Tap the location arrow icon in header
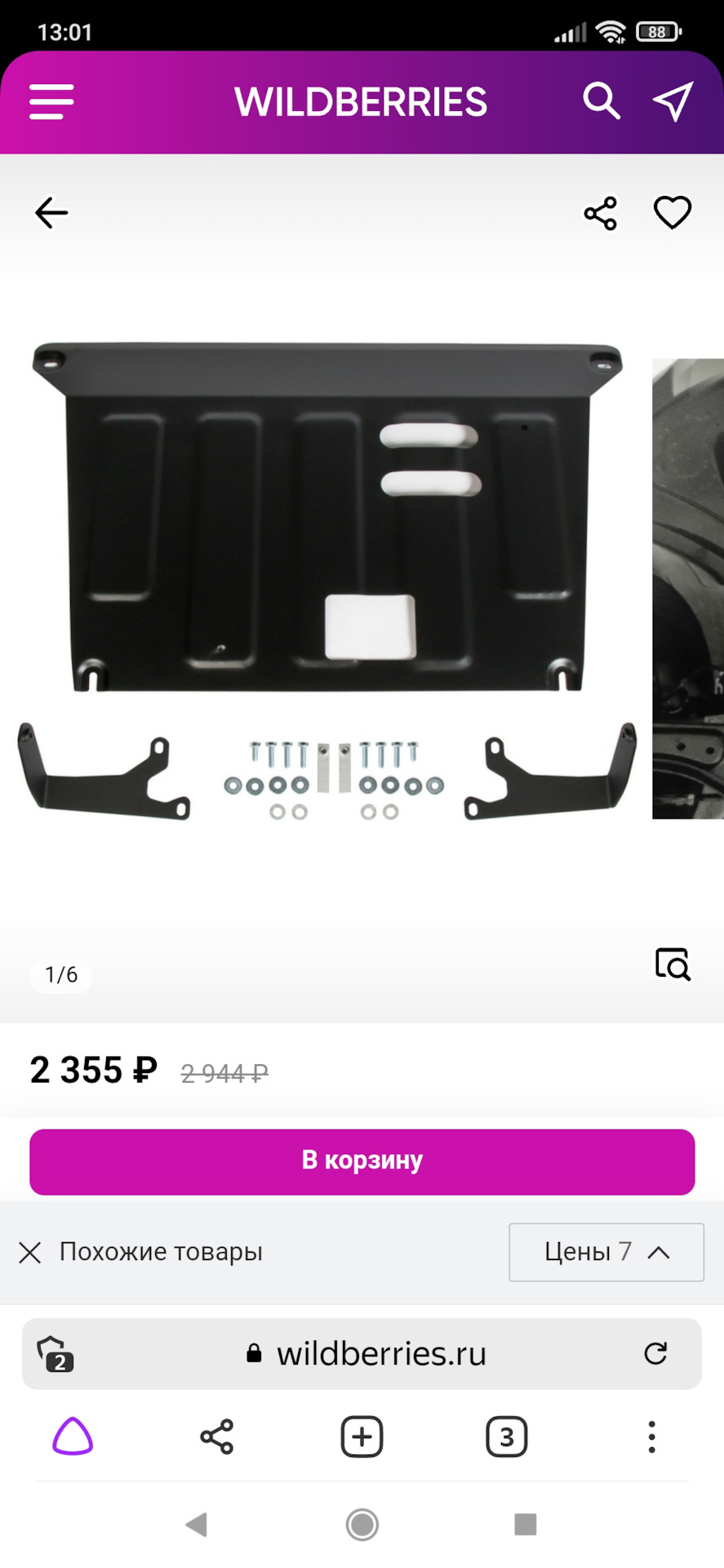 click(x=673, y=101)
